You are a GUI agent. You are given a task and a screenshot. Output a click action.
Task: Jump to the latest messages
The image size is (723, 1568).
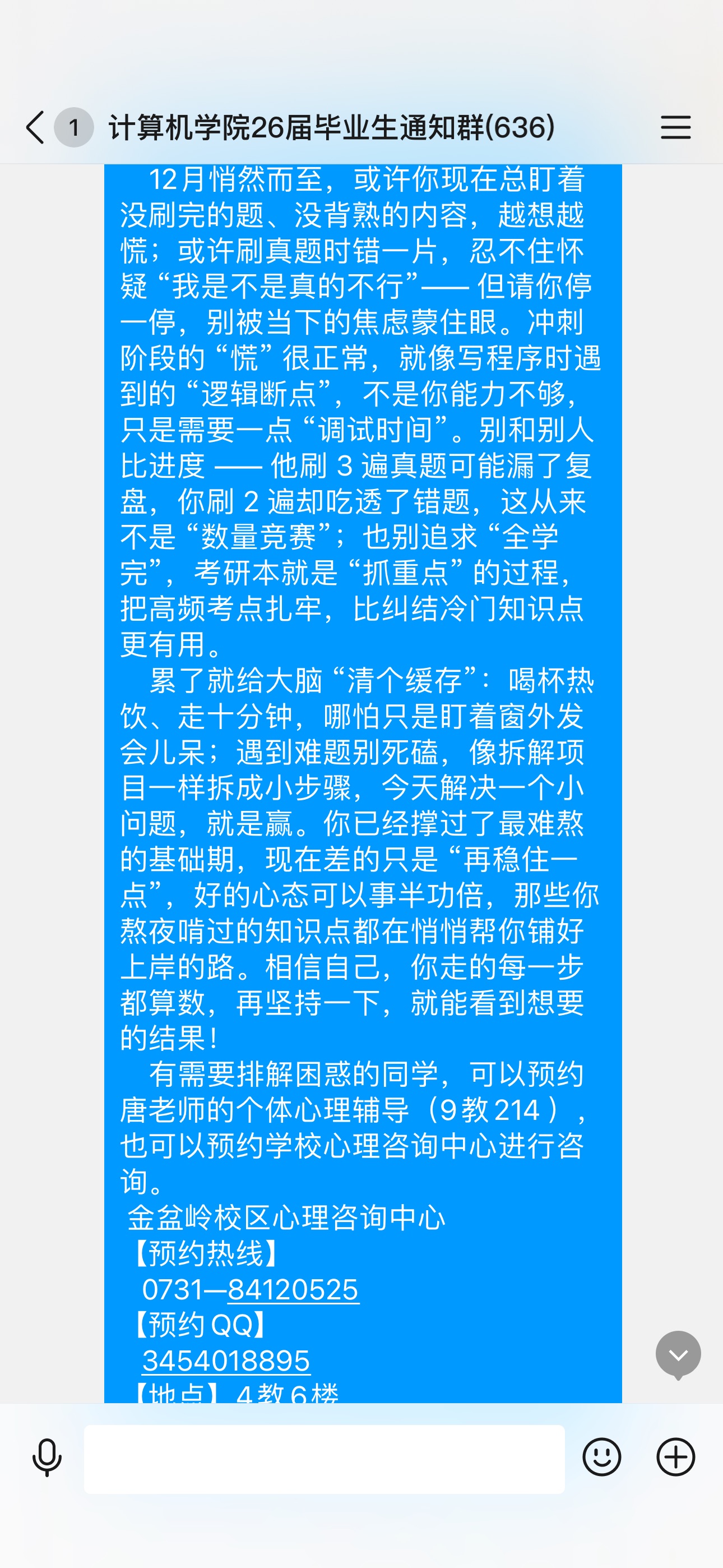(678, 1354)
